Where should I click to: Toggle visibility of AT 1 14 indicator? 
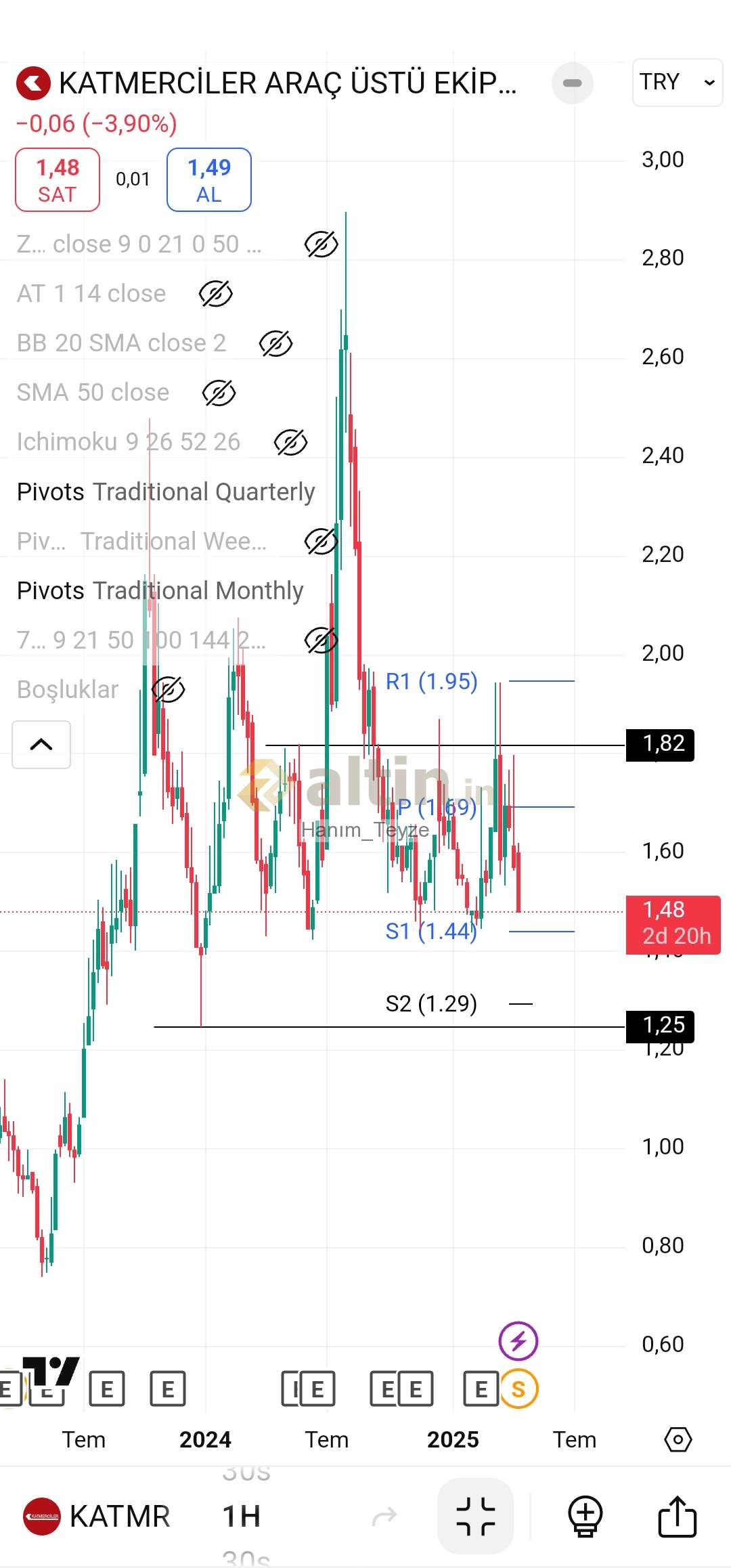215,294
